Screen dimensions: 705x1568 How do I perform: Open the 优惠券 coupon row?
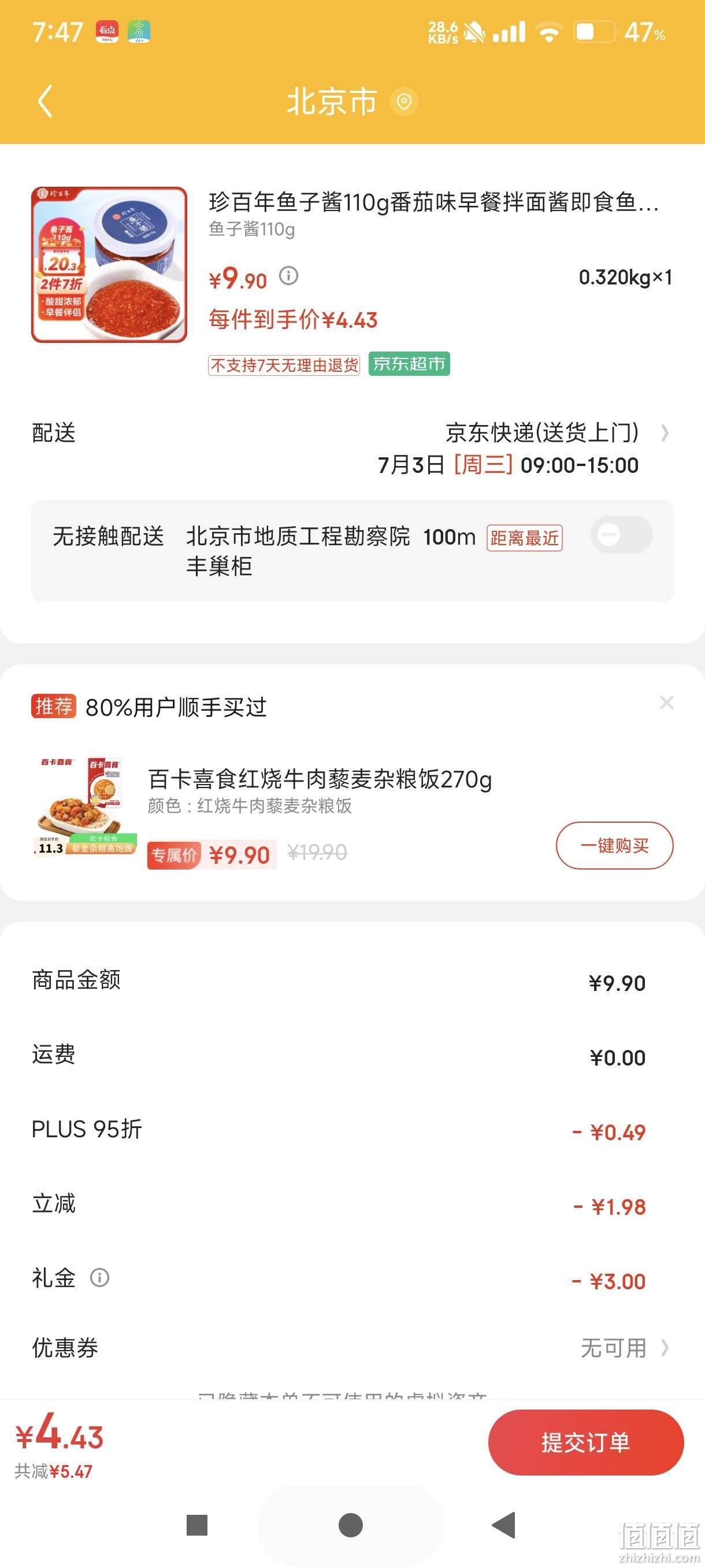click(352, 1348)
